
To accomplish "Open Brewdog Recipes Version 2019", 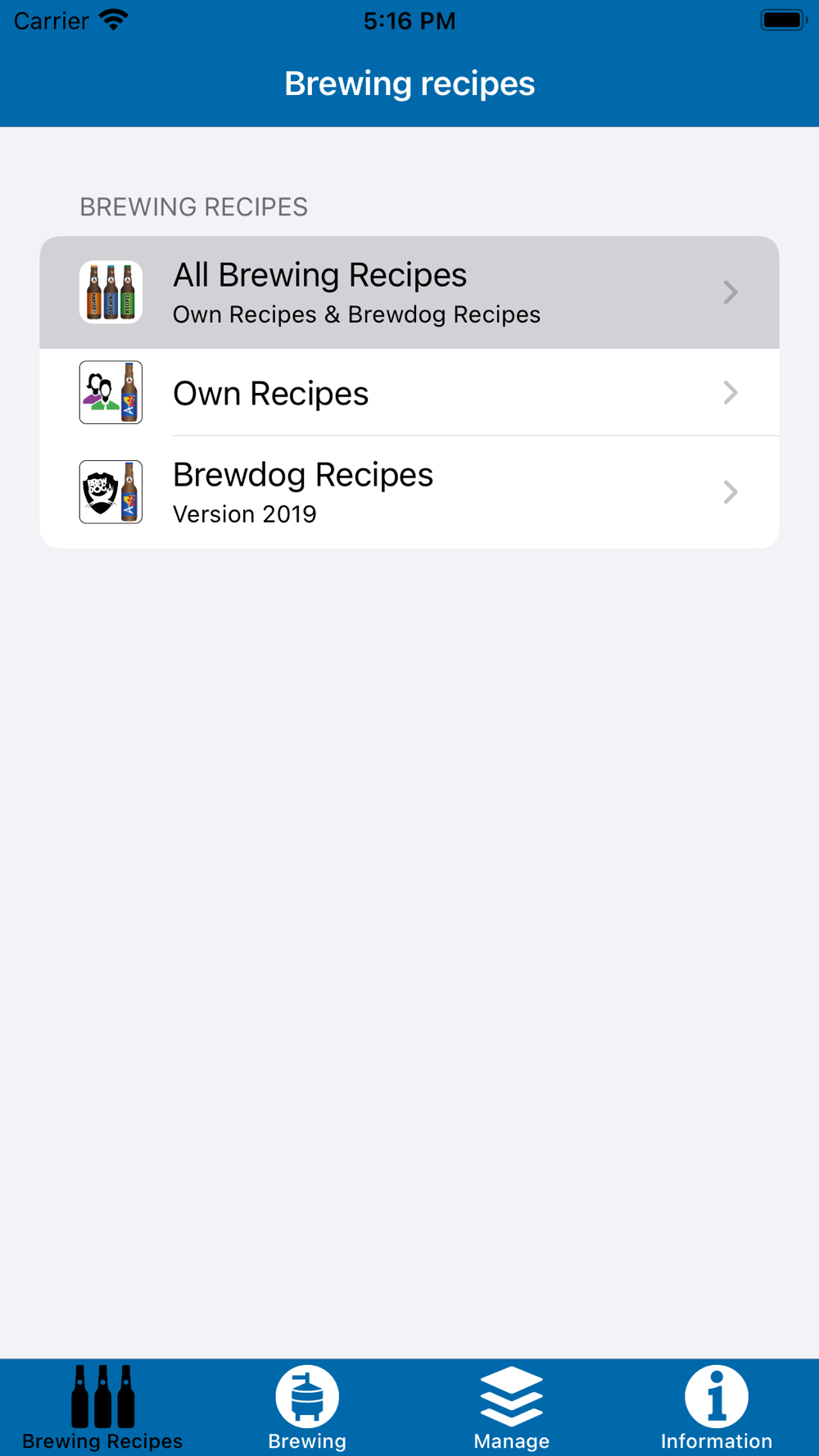I will 409,492.
